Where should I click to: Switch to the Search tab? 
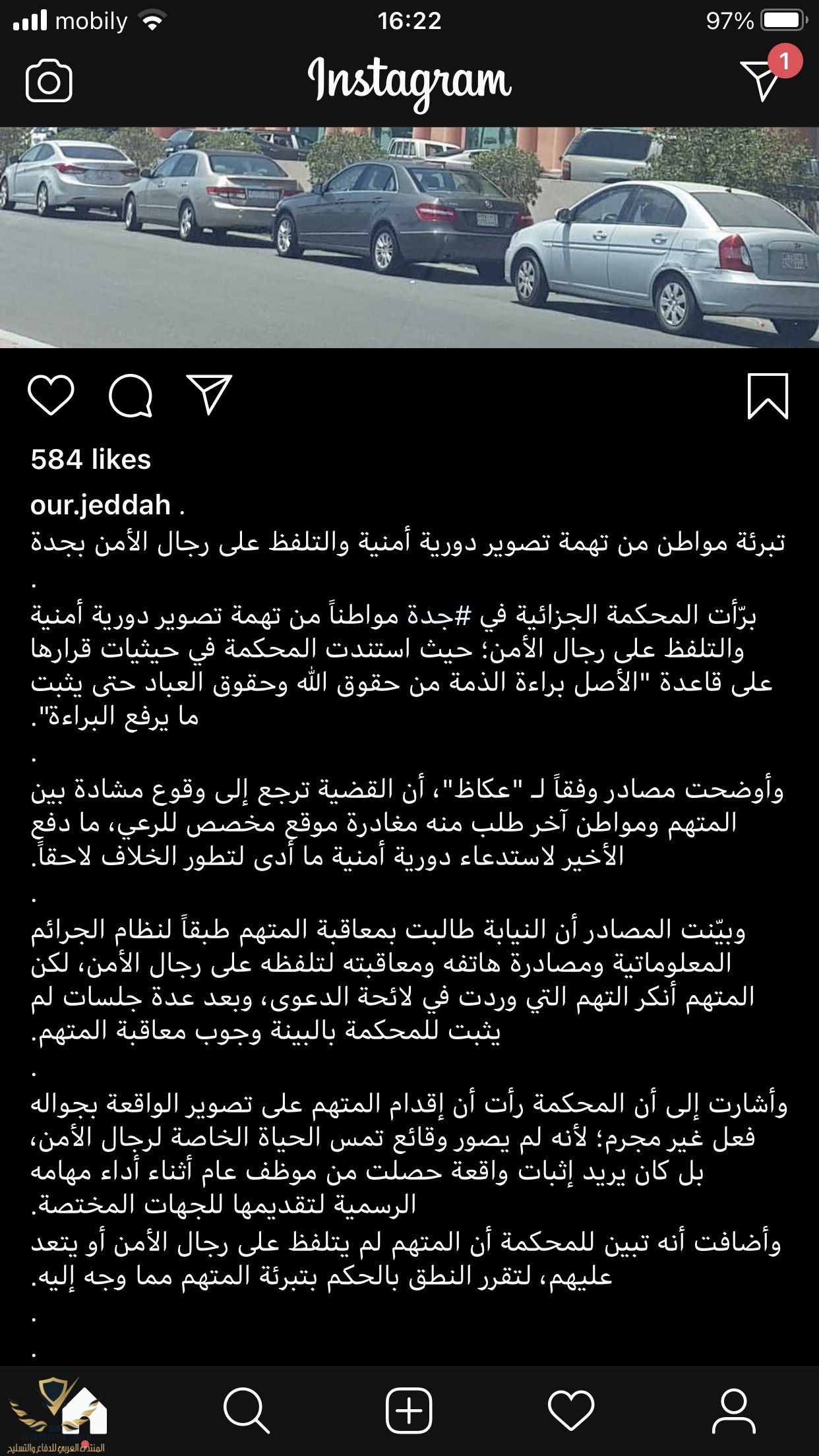(246, 1410)
